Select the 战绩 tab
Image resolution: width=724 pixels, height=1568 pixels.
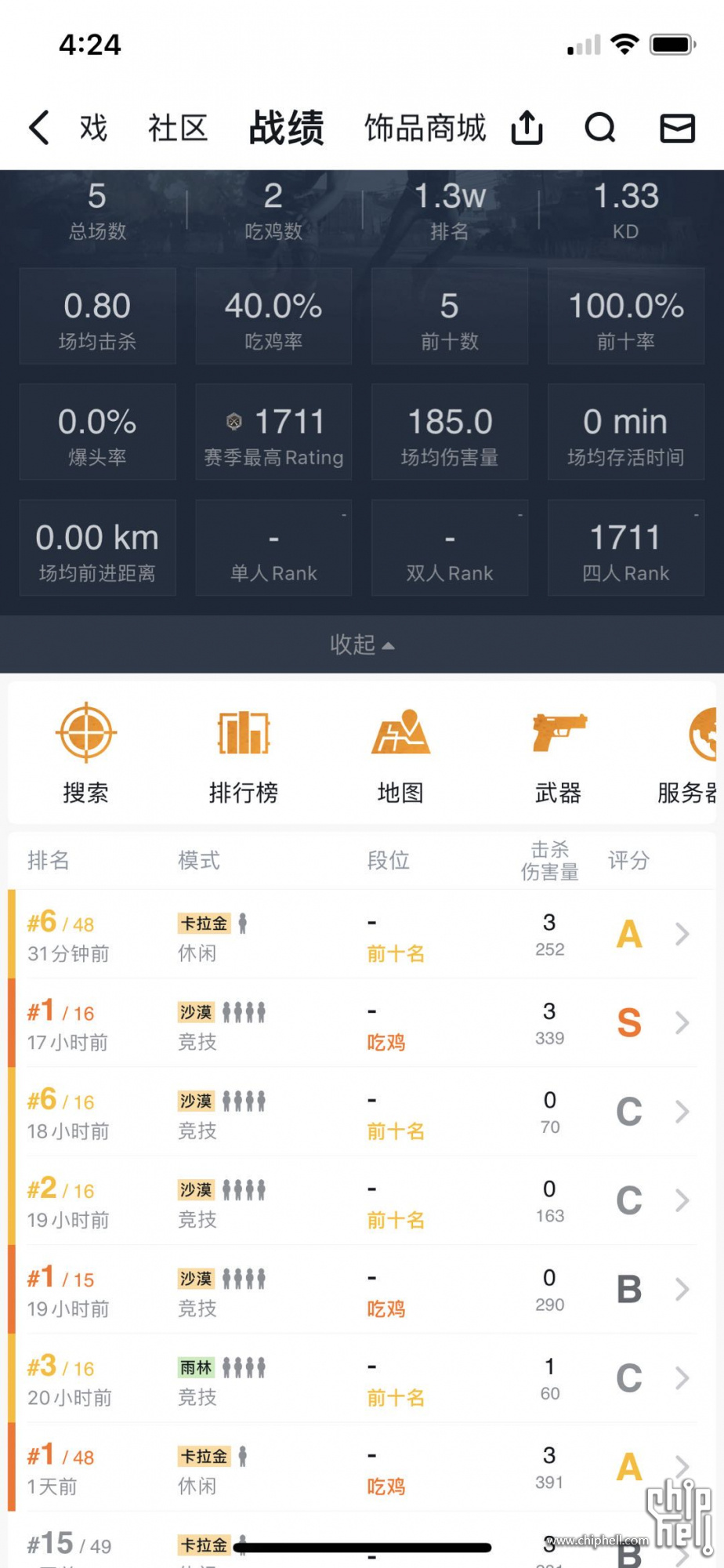286,128
